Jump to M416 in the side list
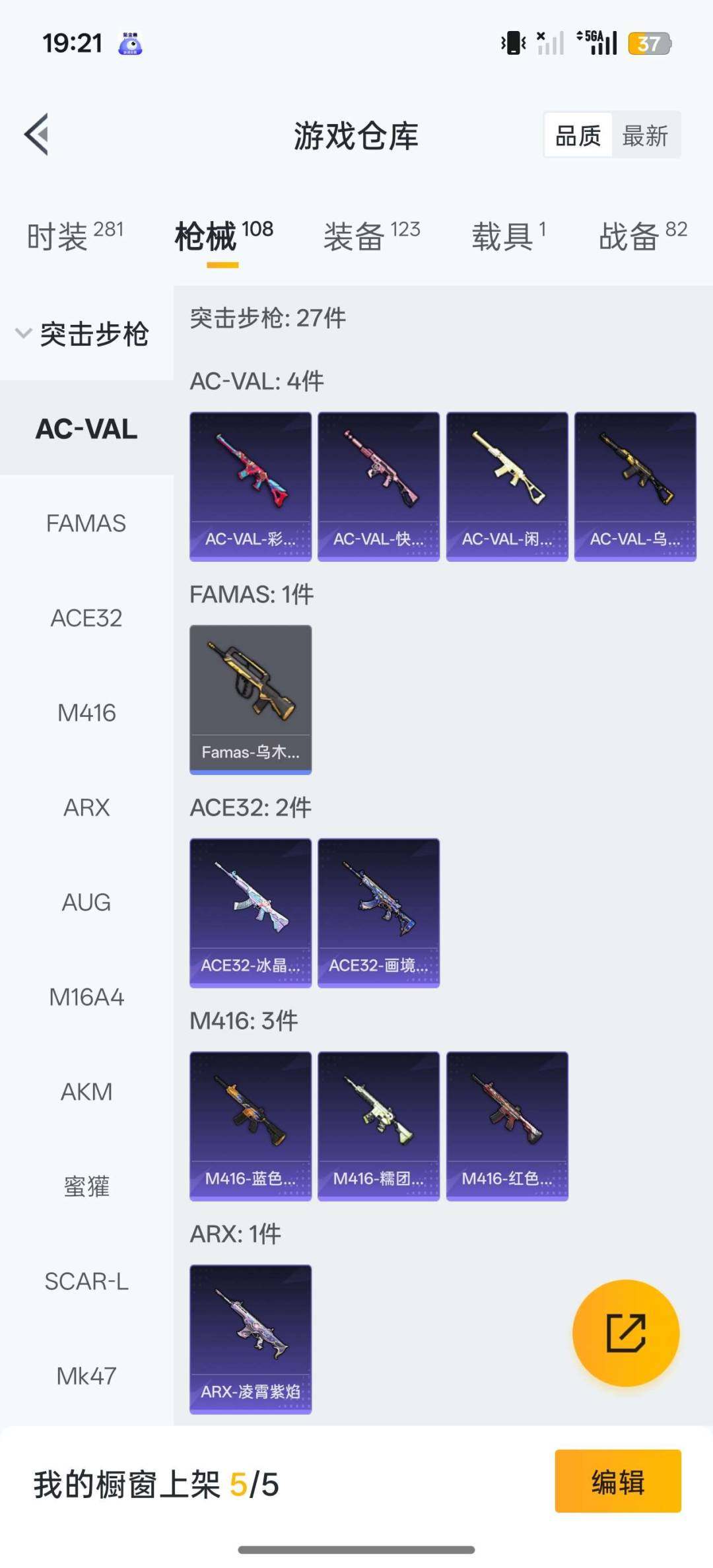Image resolution: width=713 pixels, height=1568 pixels. point(86,713)
